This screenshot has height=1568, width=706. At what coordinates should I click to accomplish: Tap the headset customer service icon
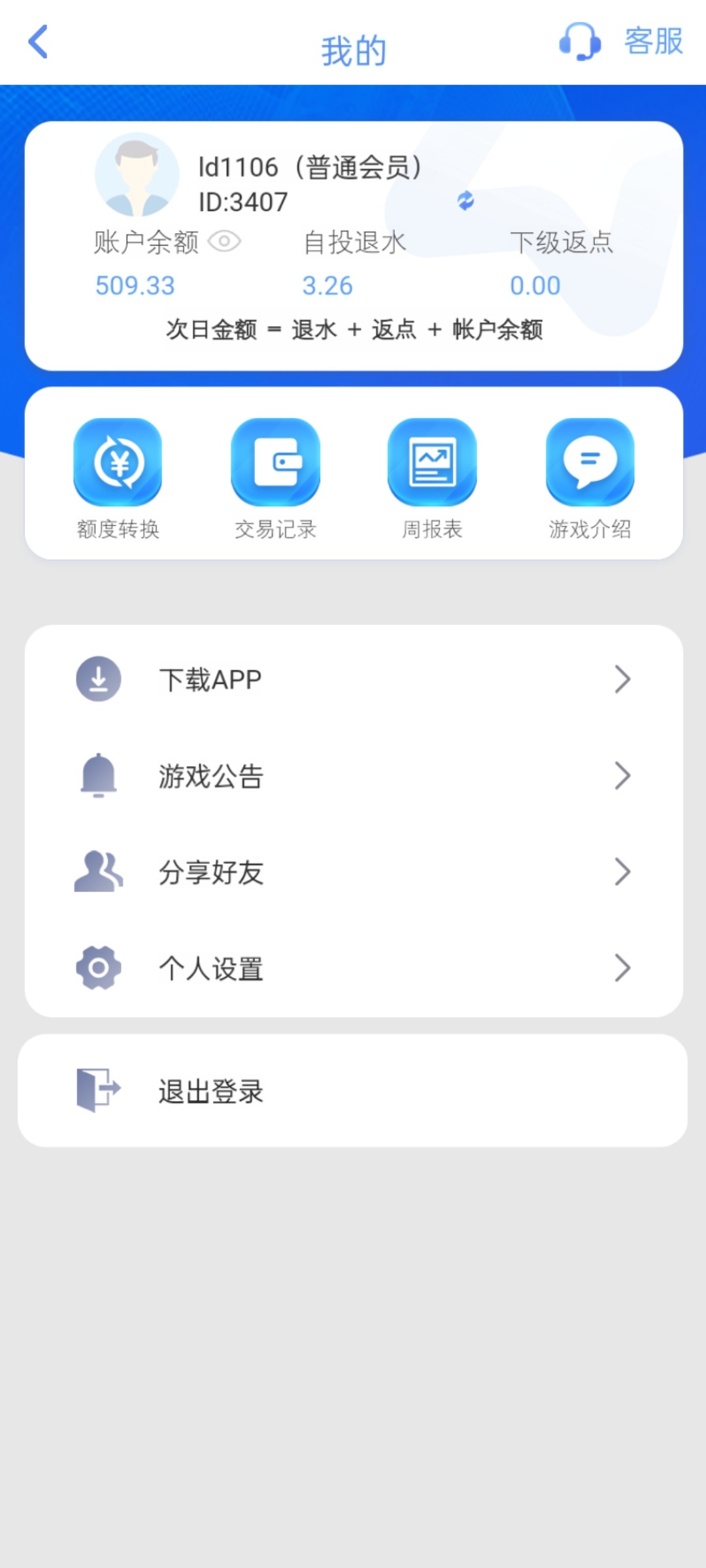578,43
